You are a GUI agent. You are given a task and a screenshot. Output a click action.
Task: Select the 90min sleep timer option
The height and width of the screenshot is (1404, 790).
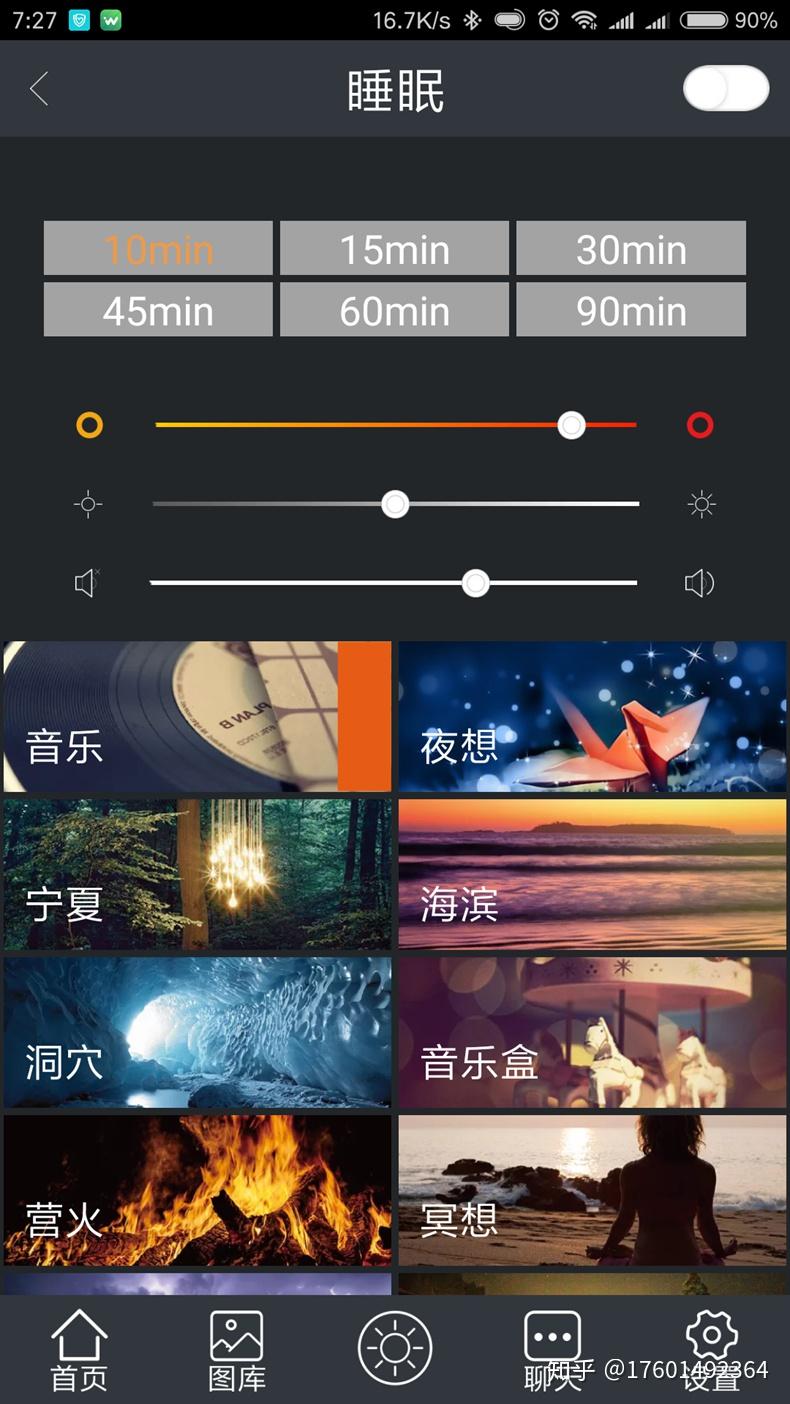click(631, 310)
